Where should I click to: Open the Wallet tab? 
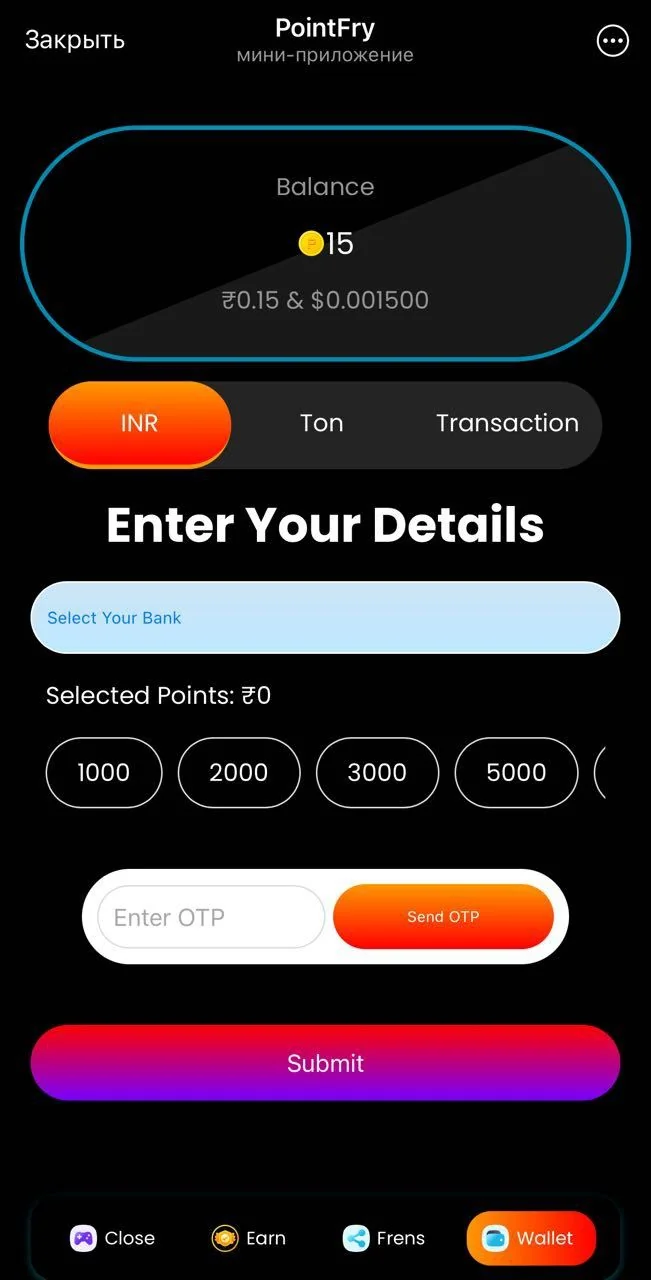pos(531,1238)
